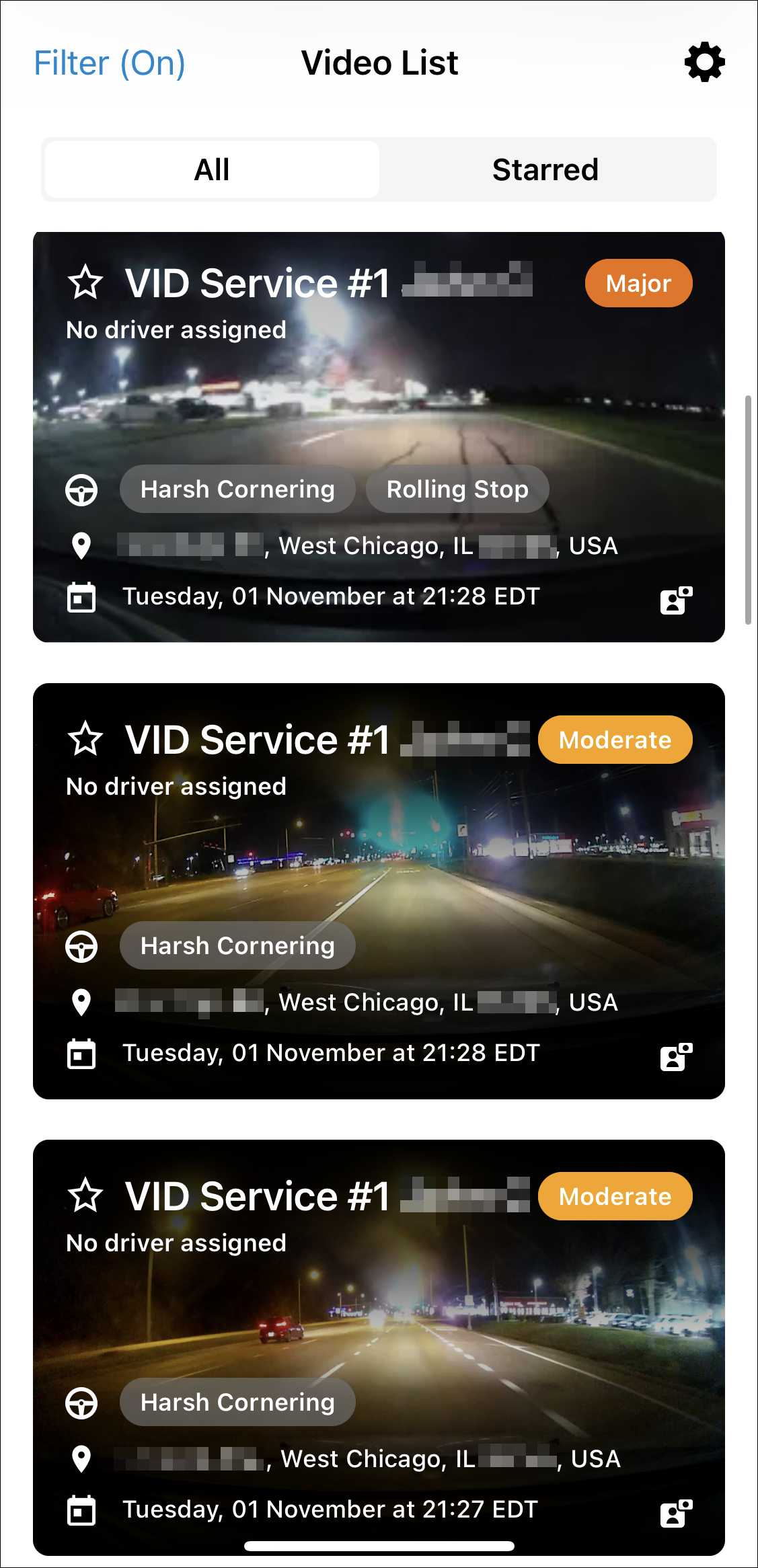Open the settings gear
This screenshot has width=758, height=1568.
pyautogui.click(x=704, y=63)
